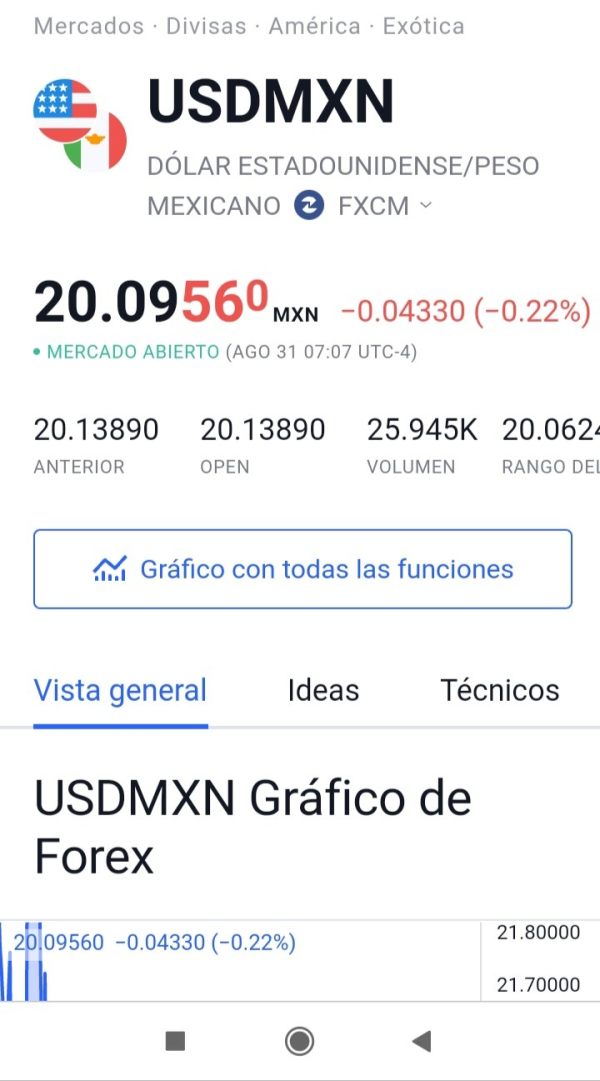Switch to the Ideas tab
The width and height of the screenshot is (600, 1081).
[323, 690]
